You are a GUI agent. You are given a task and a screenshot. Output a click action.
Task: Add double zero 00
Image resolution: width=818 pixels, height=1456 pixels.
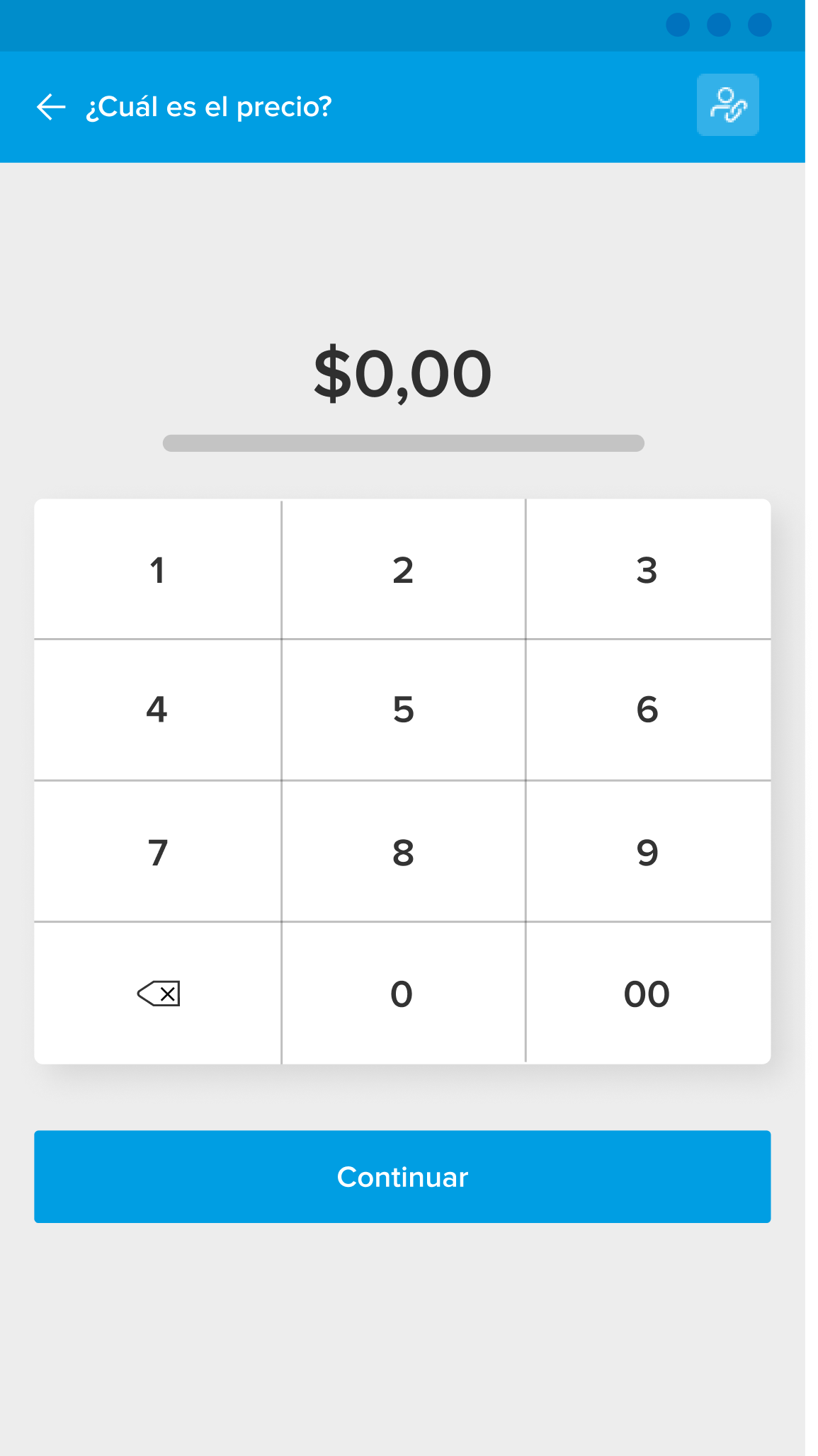pos(648,993)
